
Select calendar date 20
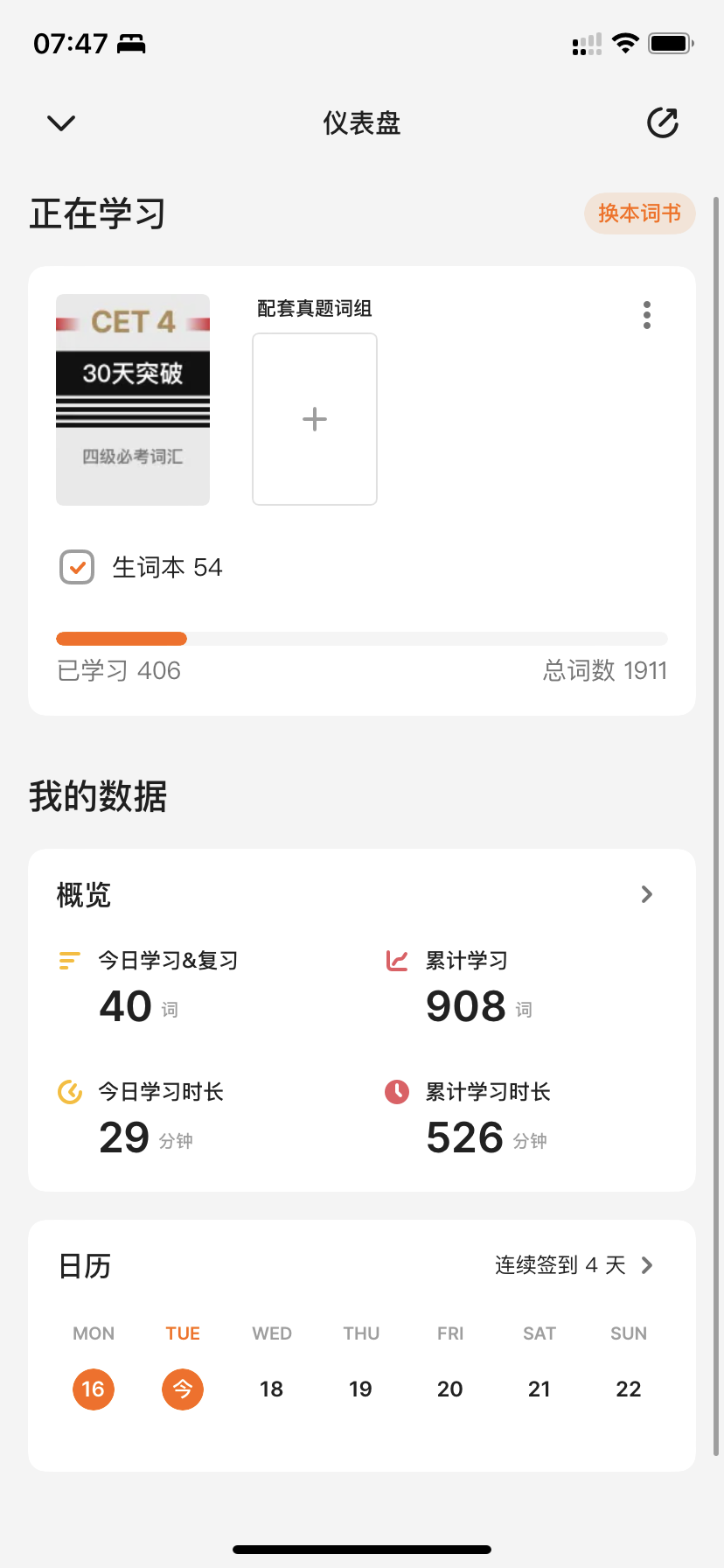point(450,1389)
